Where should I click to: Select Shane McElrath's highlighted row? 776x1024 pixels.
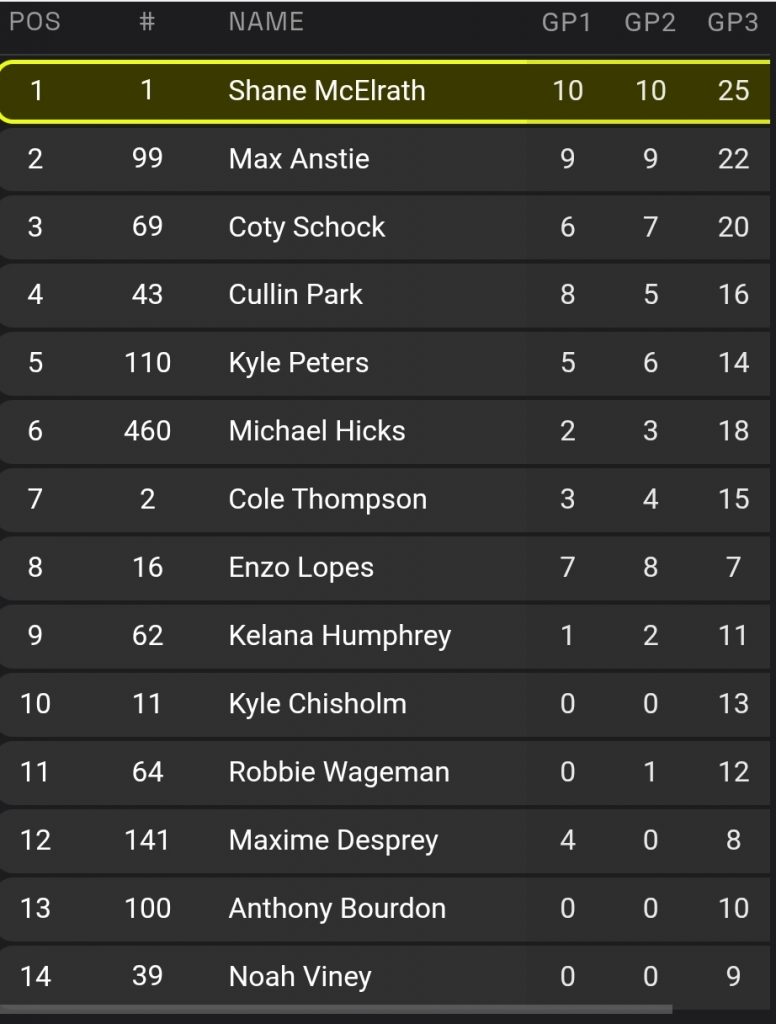tap(326, 91)
